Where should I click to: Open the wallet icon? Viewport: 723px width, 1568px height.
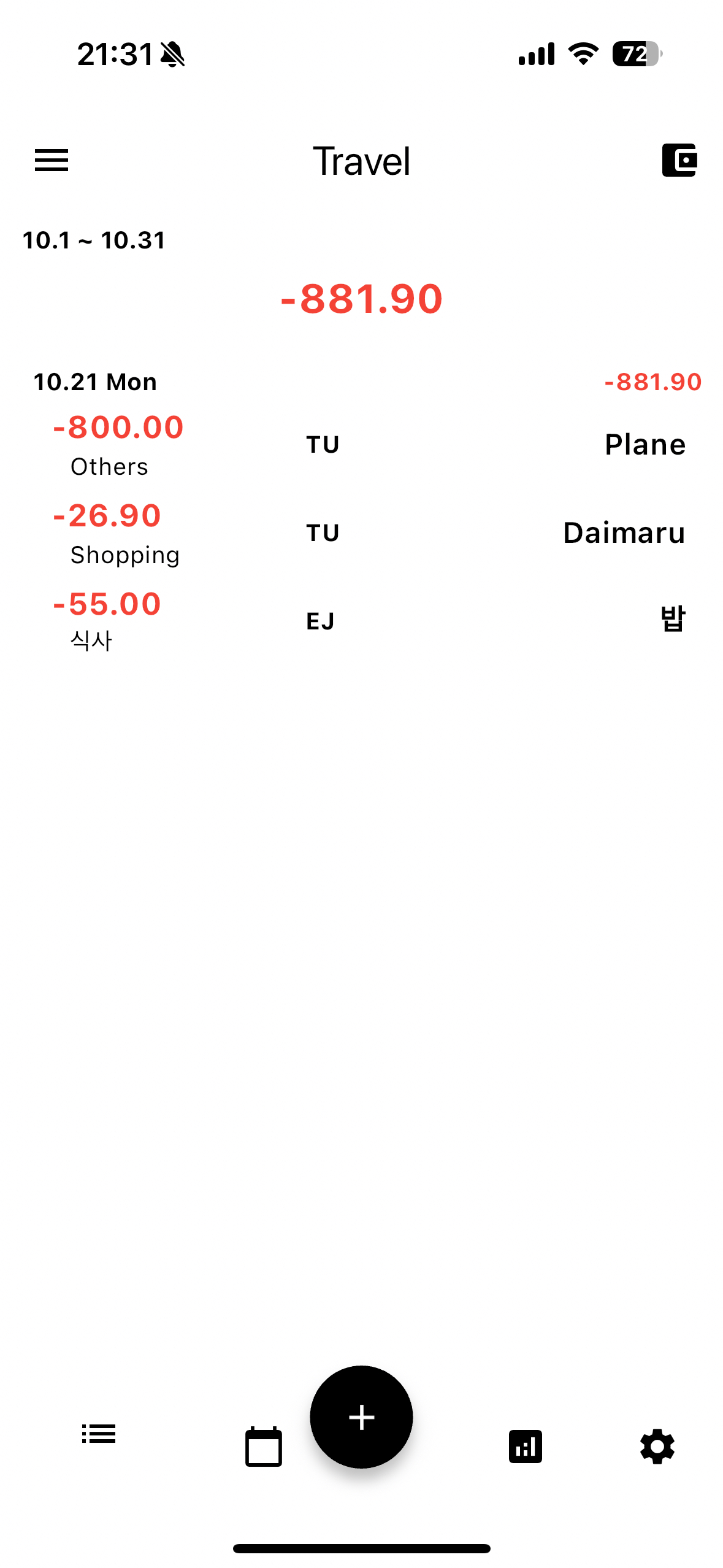(679, 161)
